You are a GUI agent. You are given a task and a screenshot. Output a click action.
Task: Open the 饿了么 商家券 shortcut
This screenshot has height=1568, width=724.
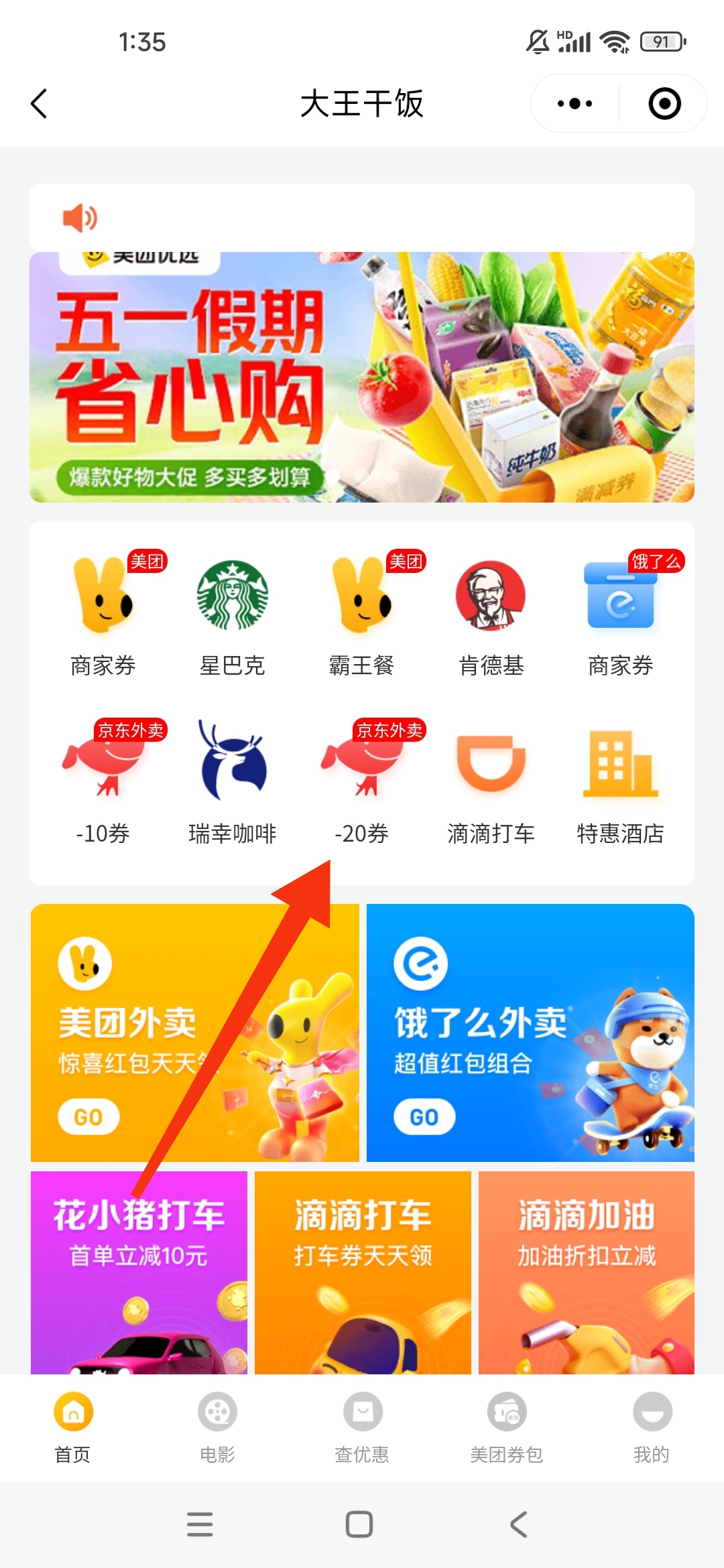(x=621, y=614)
